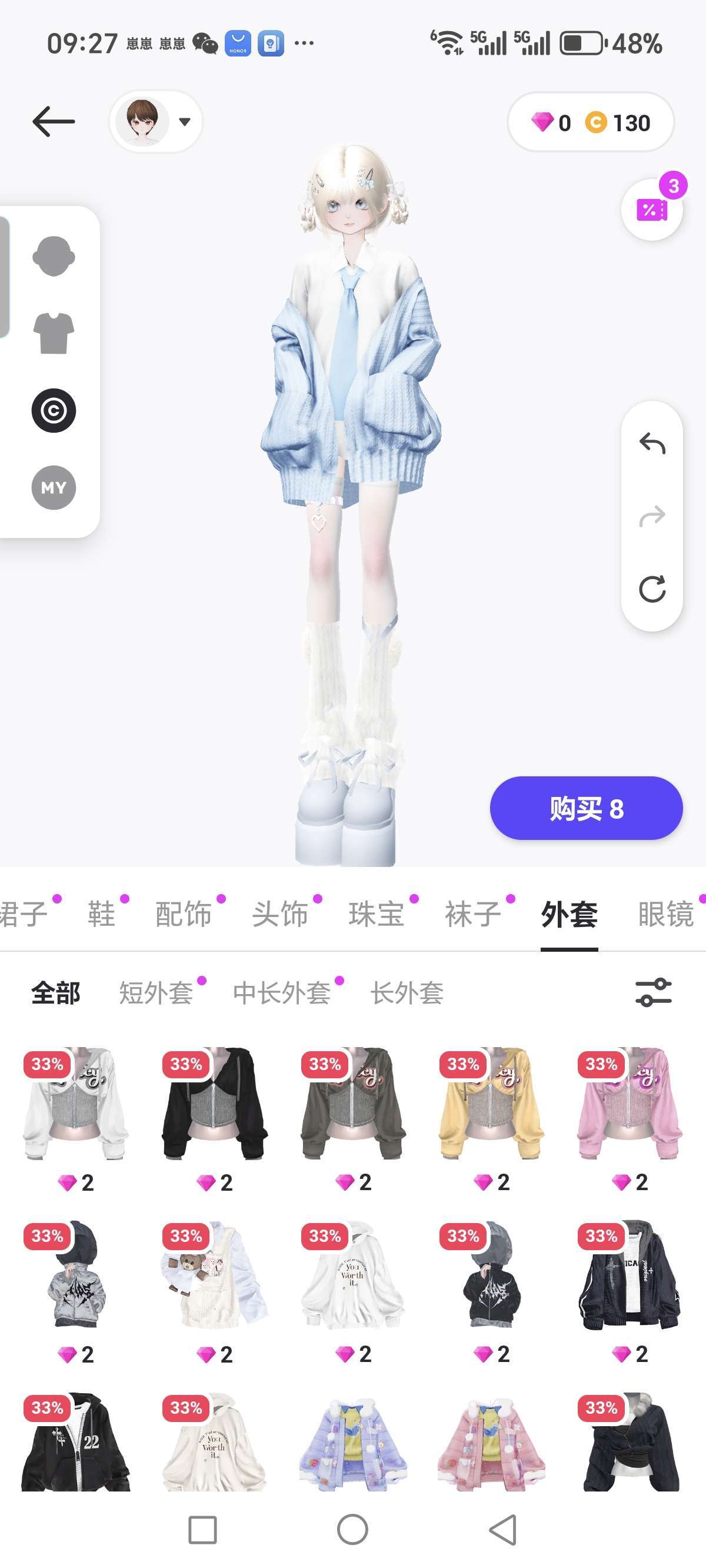This screenshot has height=1568, width=706.
Task: Switch to the 袜子 tab
Action: [x=473, y=914]
